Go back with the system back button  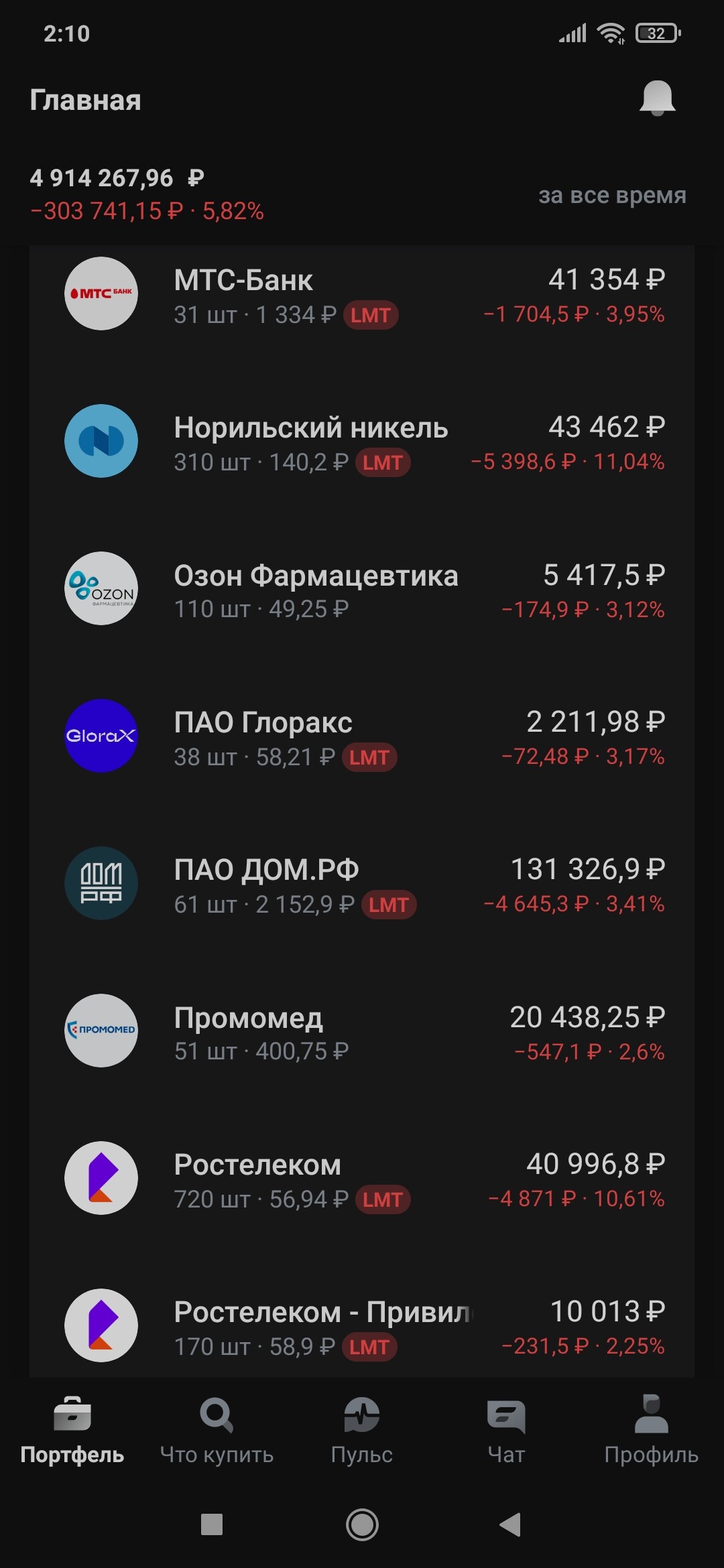511,1524
